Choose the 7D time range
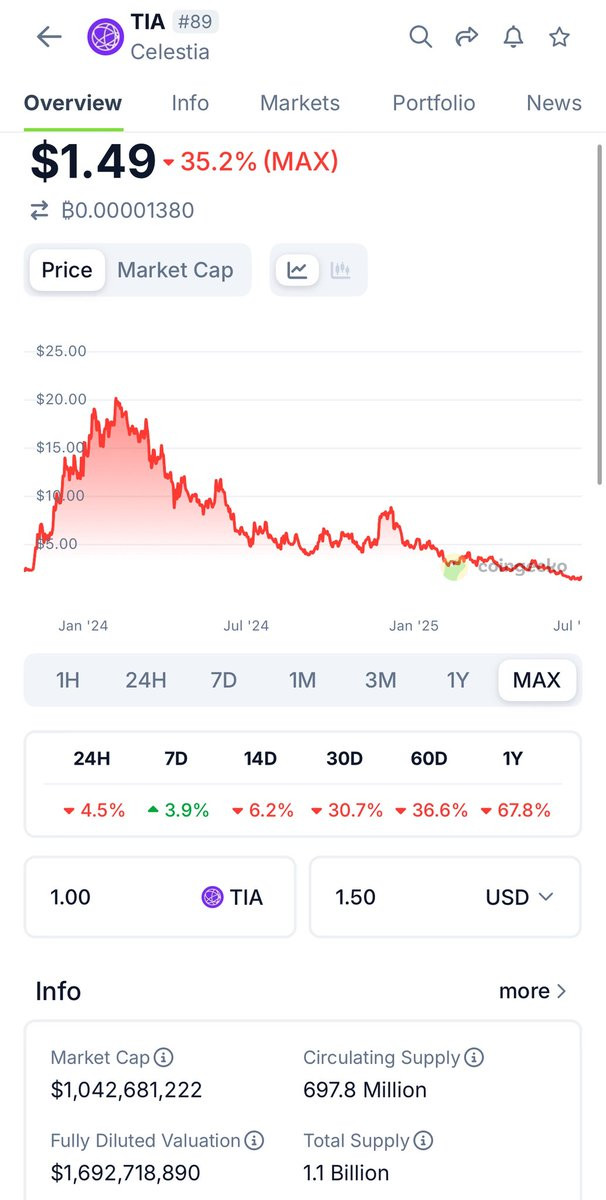The width and height of the screenshot is (606, 1200). point(224,680)
